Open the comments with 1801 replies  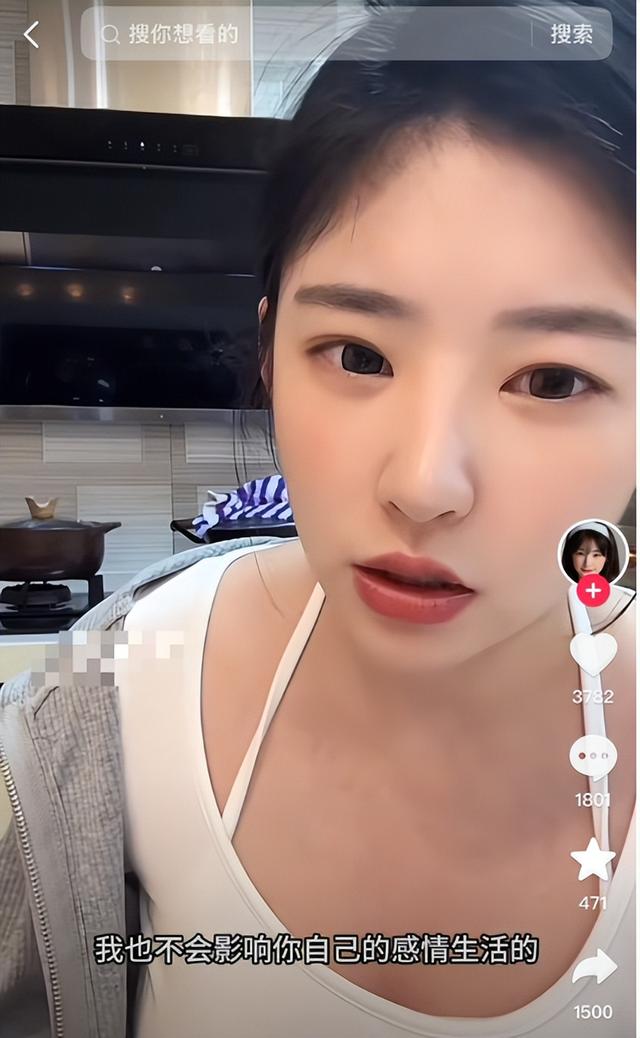[593, 758]
